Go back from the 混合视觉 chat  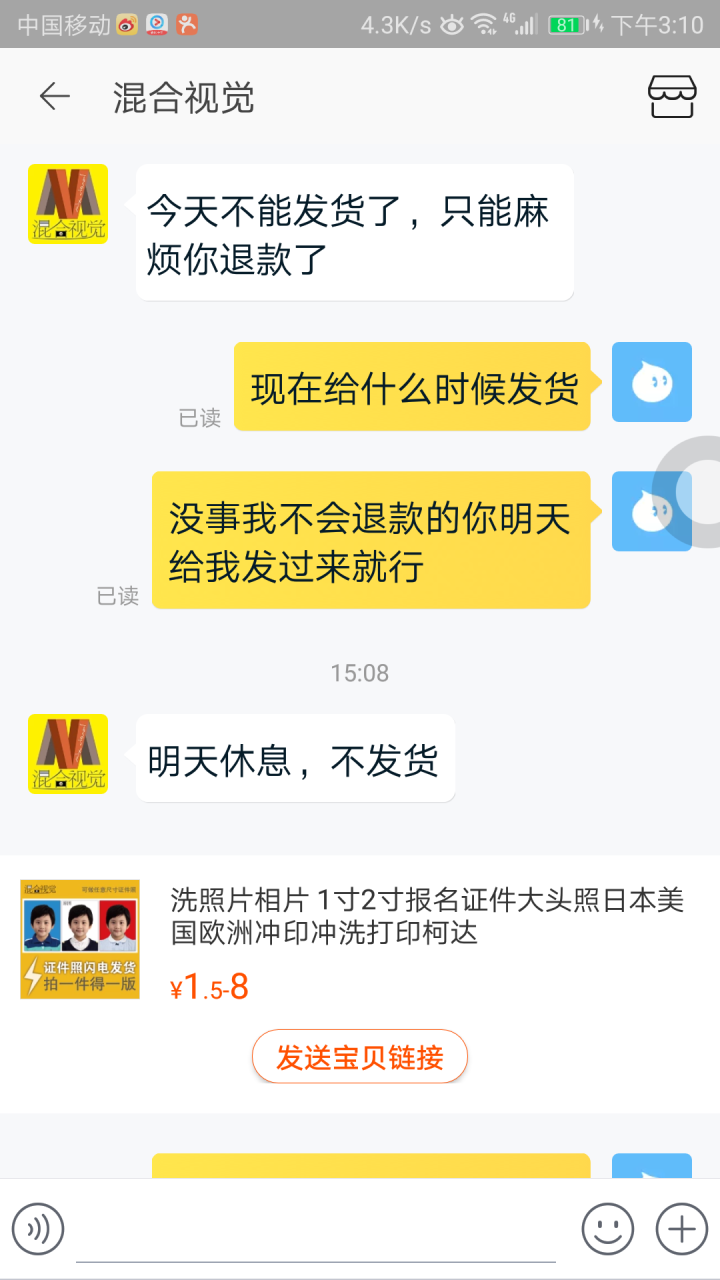54,97
